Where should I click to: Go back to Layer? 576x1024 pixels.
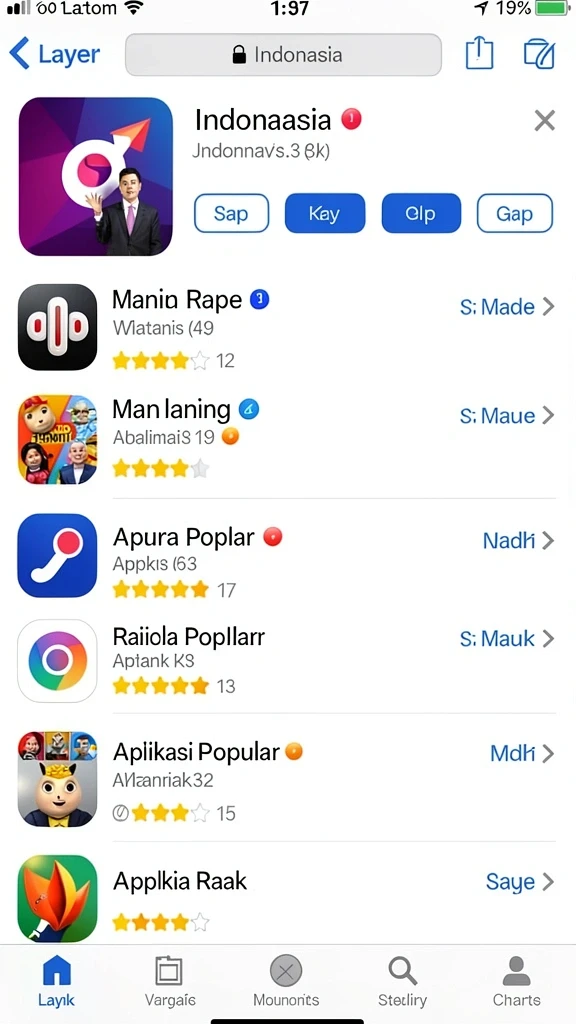pos(54,54)
